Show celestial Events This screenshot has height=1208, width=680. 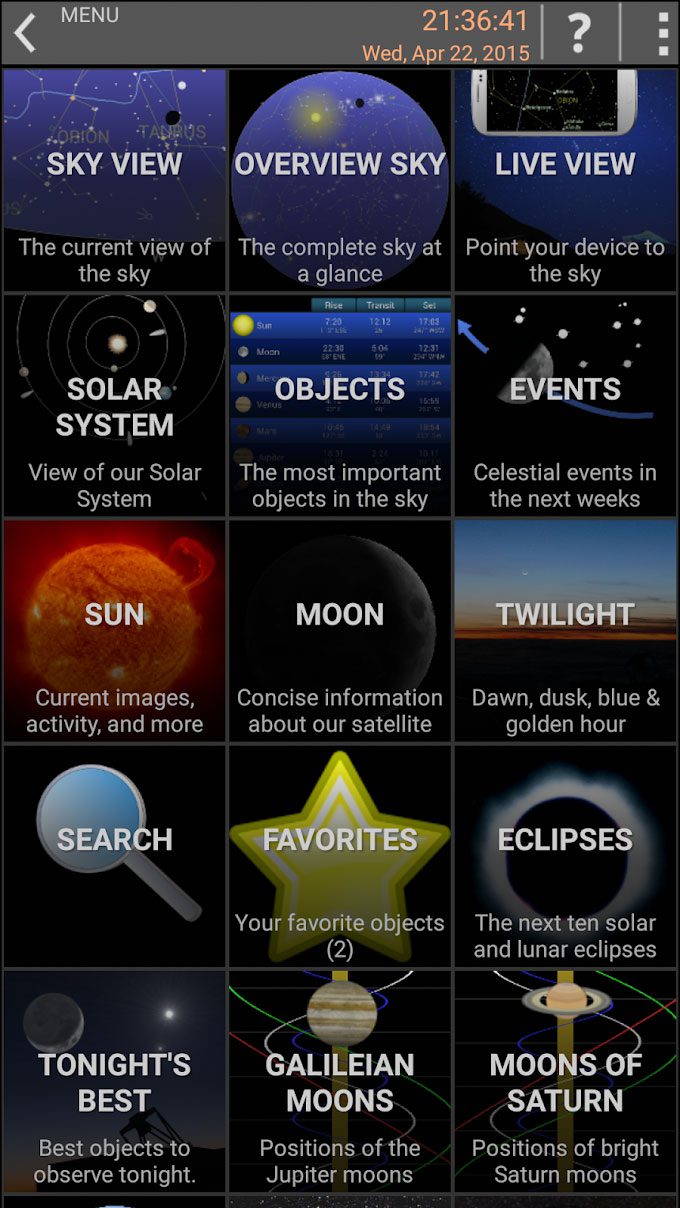pyautogui.click(x=565, y=405)
